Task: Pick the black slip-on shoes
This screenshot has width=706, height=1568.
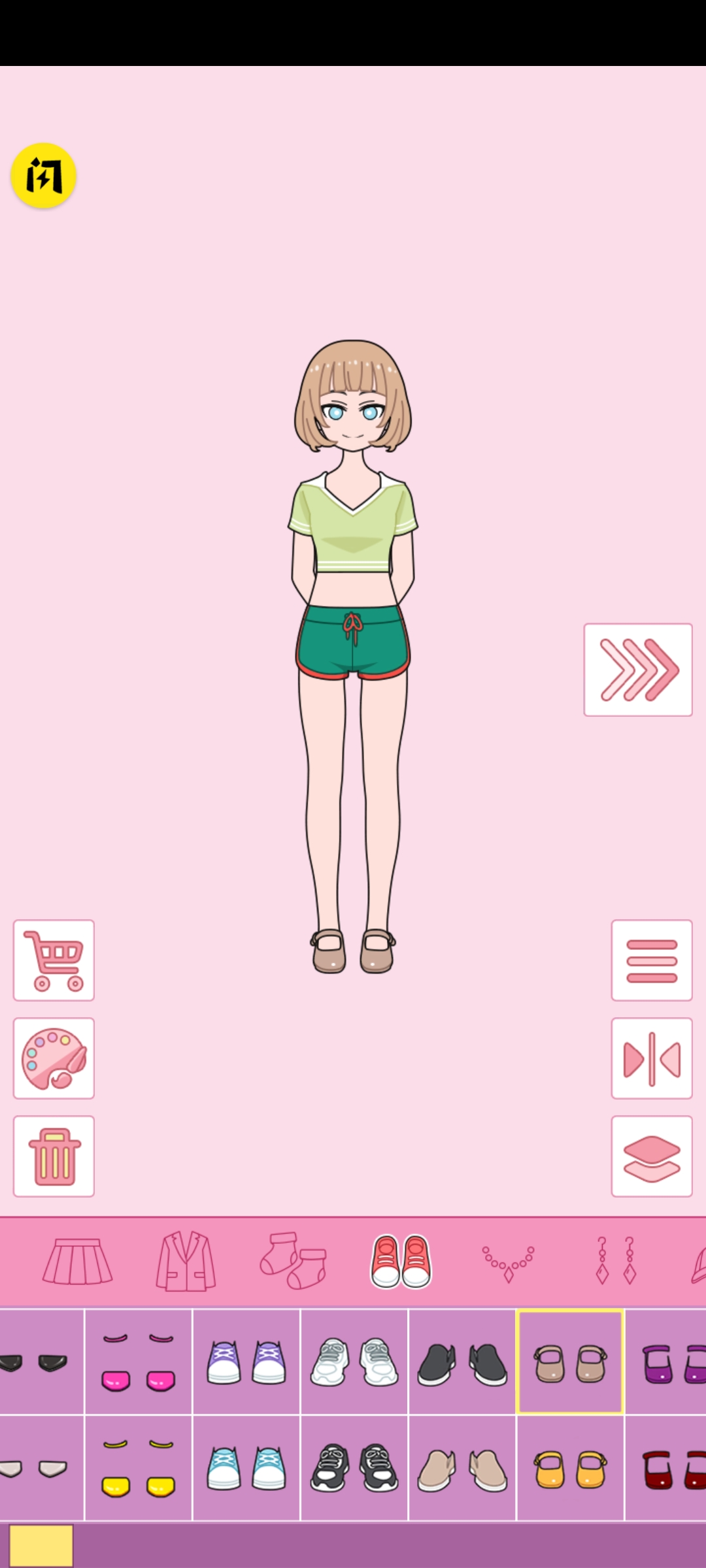Action: [x=462, y=1362]
